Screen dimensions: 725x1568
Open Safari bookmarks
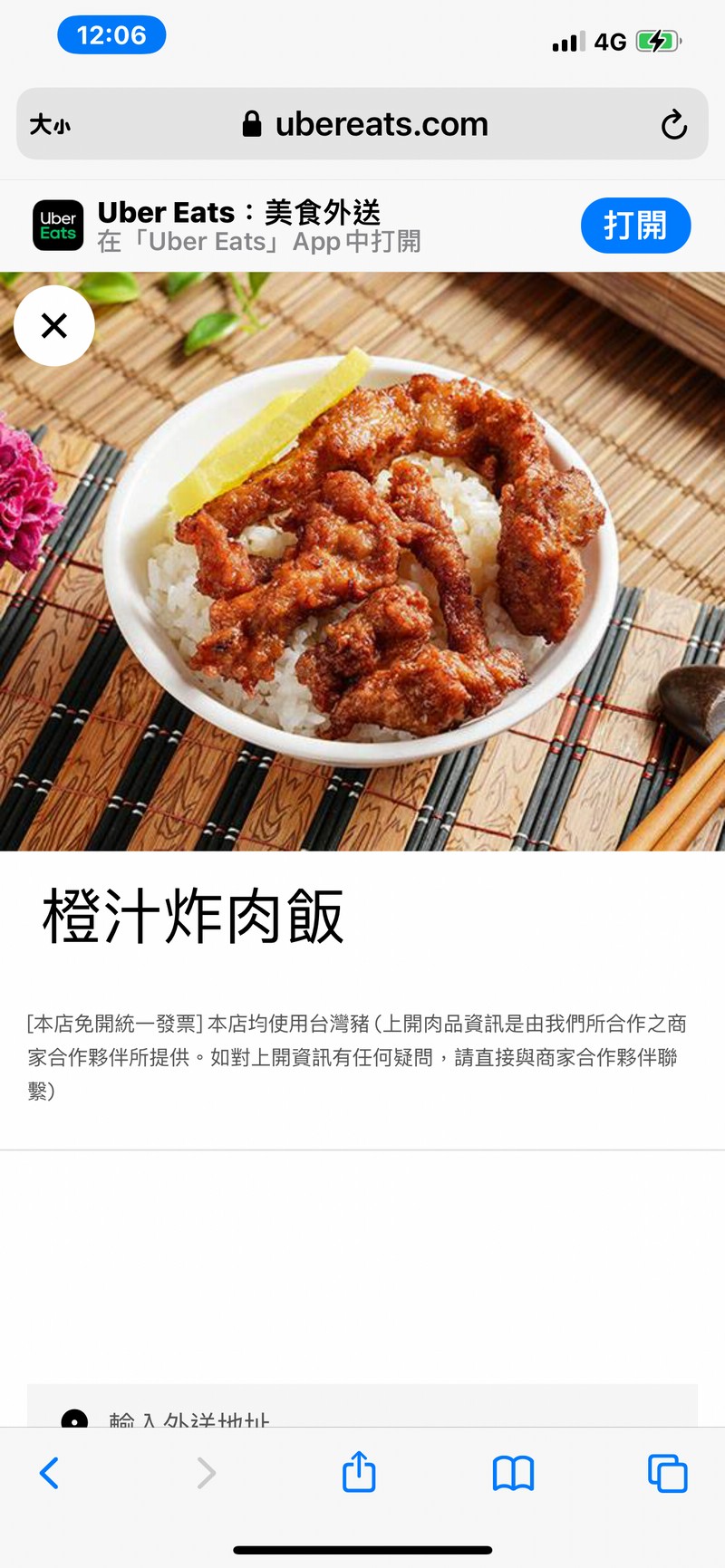pos(513,1473)
